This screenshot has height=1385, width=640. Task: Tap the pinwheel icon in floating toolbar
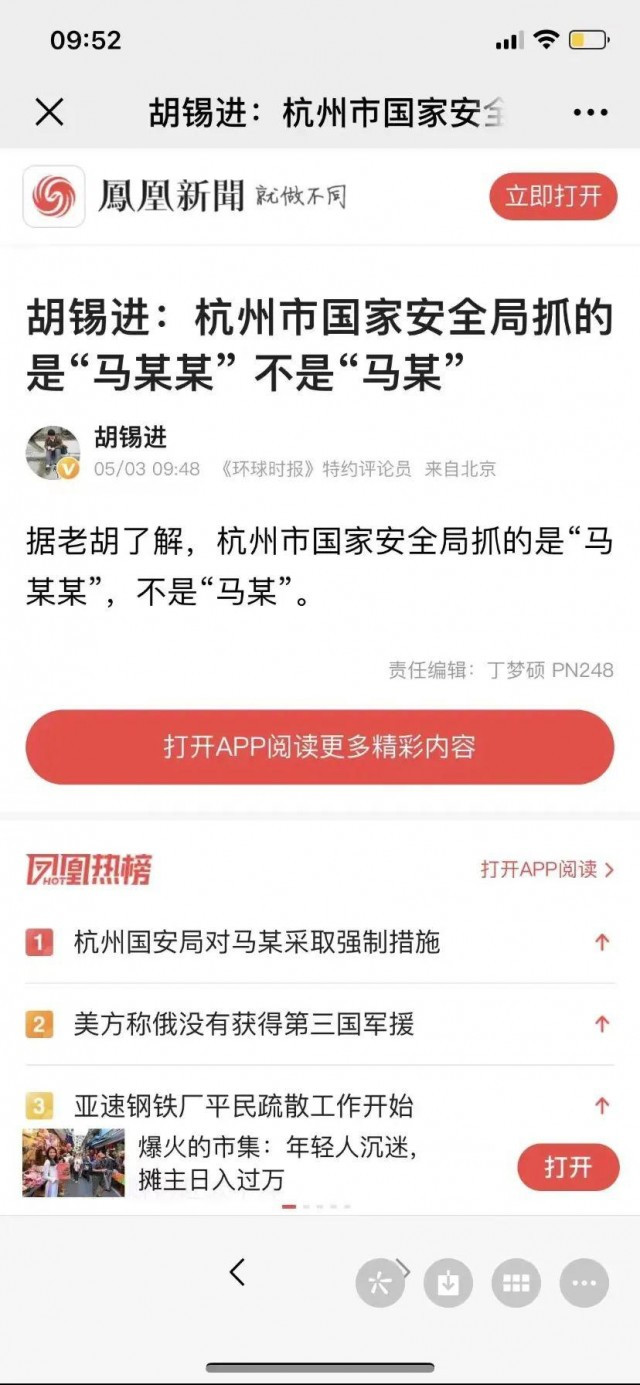(380, 1283)
